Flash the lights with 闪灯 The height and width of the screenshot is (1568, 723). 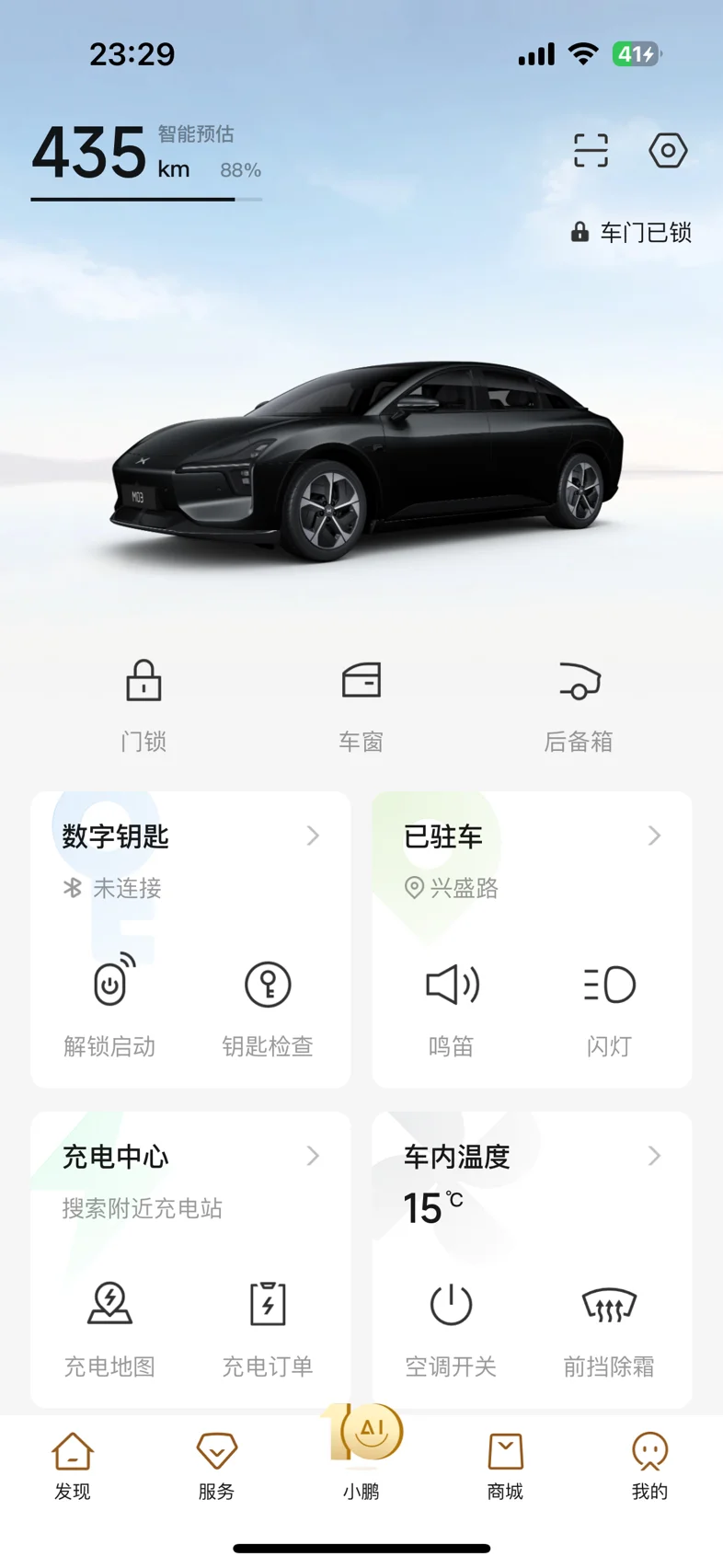pos(609,1007)
